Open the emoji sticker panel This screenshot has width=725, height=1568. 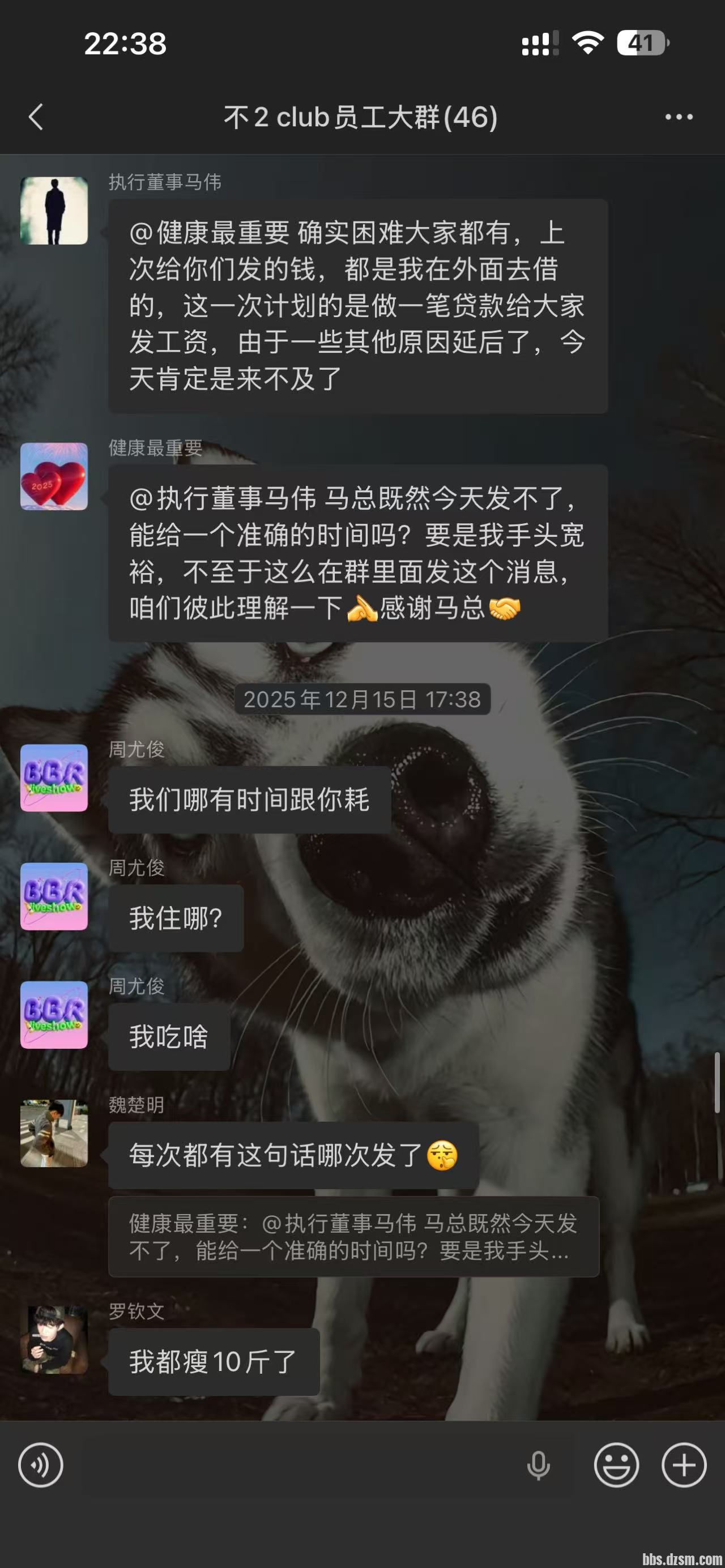coord(616,1465)
